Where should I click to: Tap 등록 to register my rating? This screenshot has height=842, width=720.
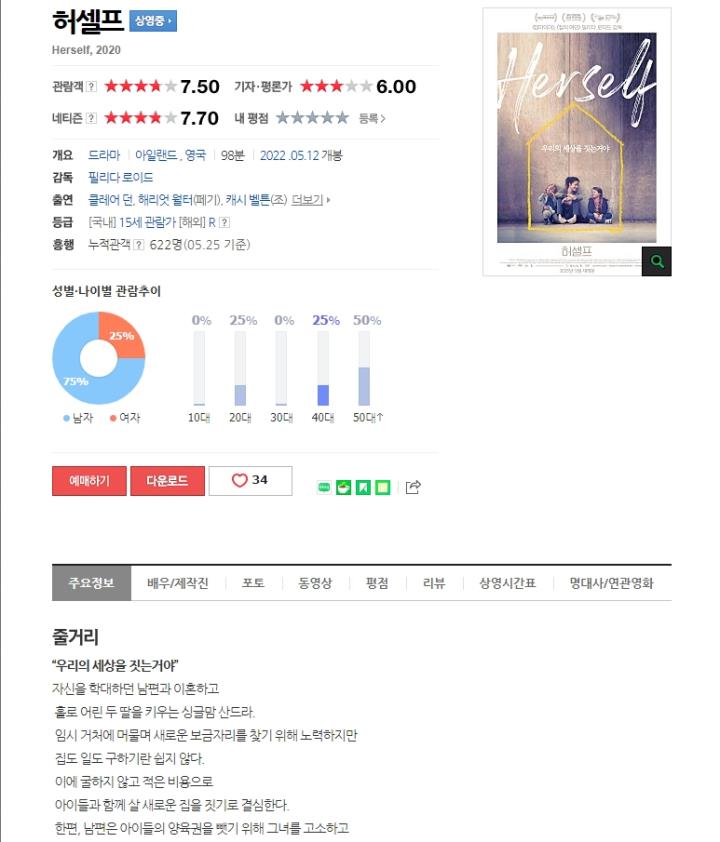[x=372, y=118]
